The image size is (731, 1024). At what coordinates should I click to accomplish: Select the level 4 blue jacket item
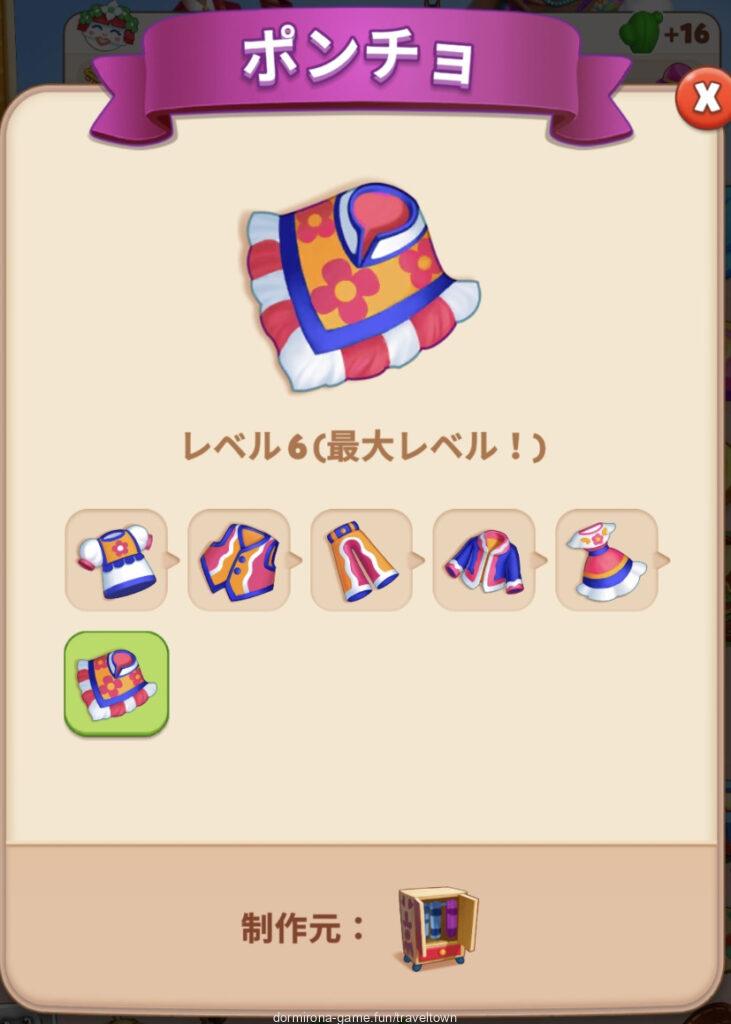tap(484, 560)
